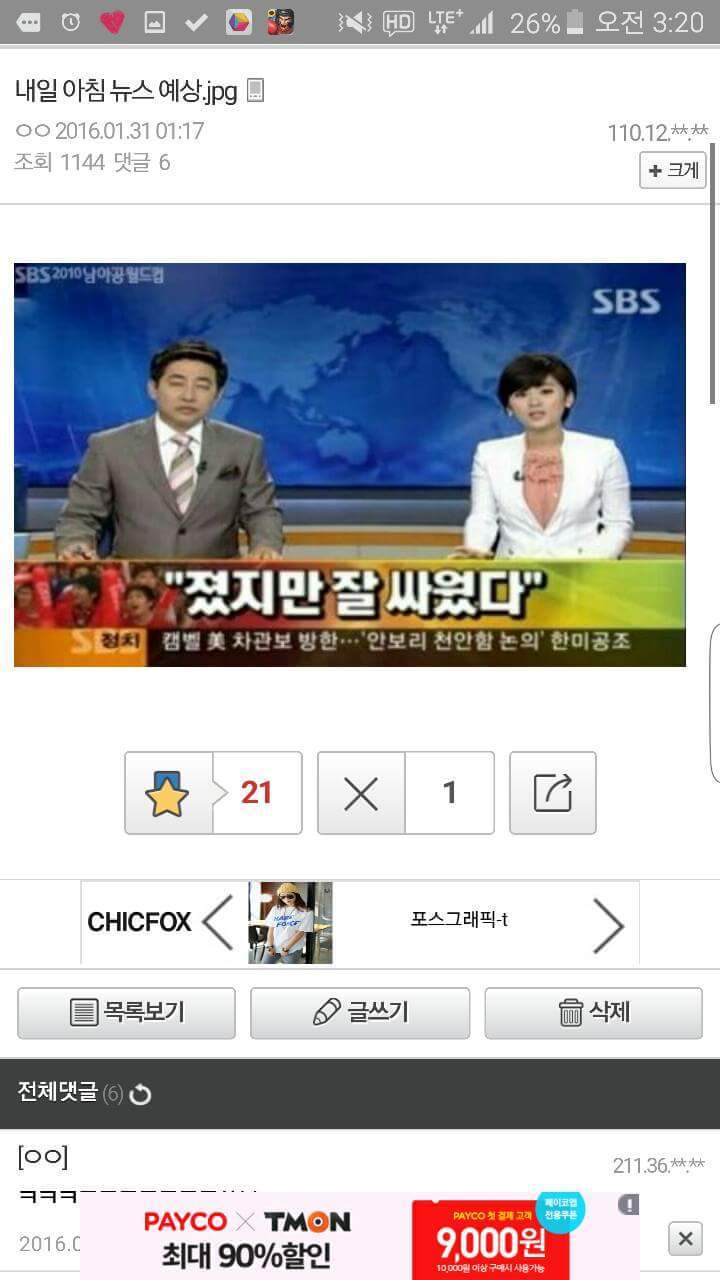This screenshot has height=1280, width=720.
Task: Delete this post with 삭제
Action: click(594, 1013)
